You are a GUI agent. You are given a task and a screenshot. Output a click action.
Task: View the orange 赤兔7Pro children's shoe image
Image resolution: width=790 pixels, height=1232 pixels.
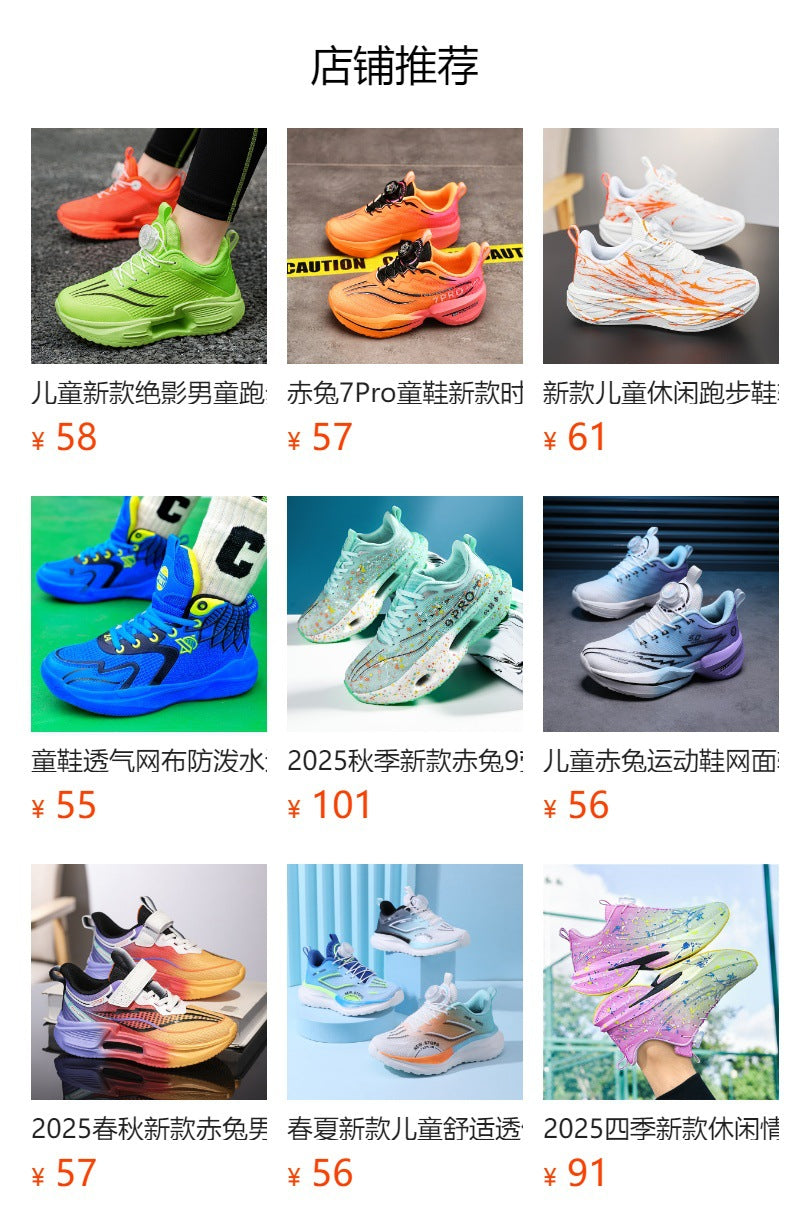coord(405,243)
